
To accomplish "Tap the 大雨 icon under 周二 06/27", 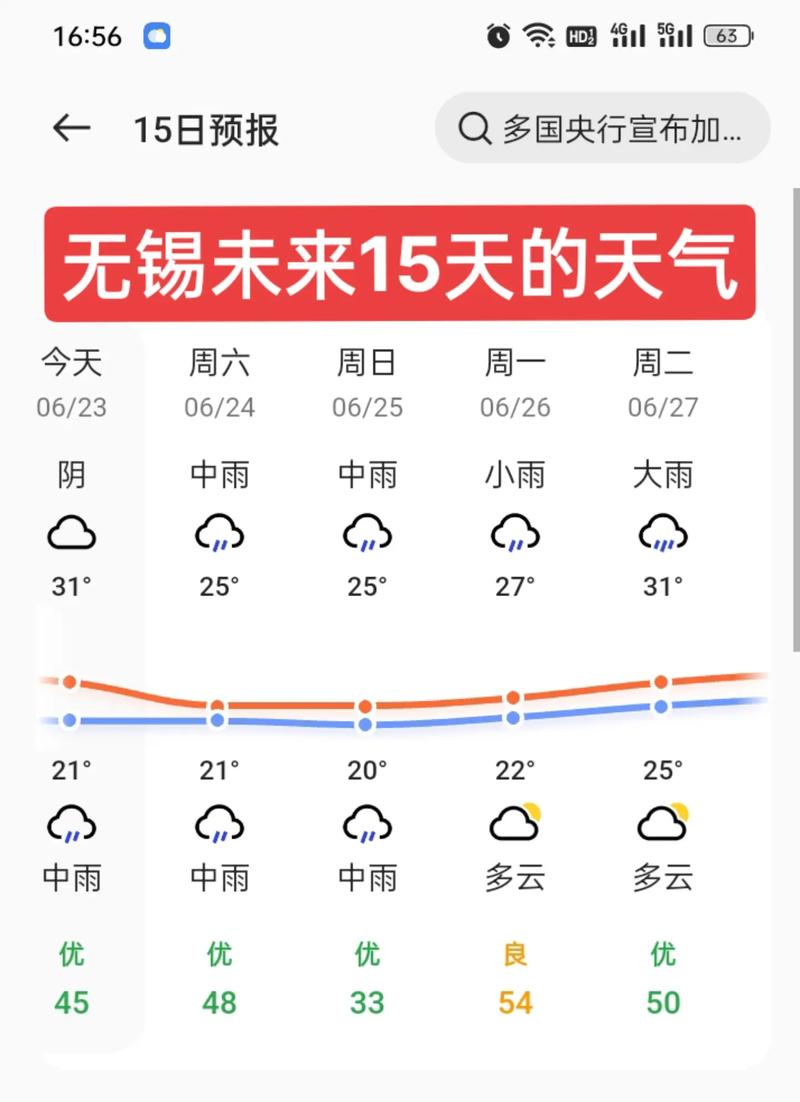I will click(662, 533).
